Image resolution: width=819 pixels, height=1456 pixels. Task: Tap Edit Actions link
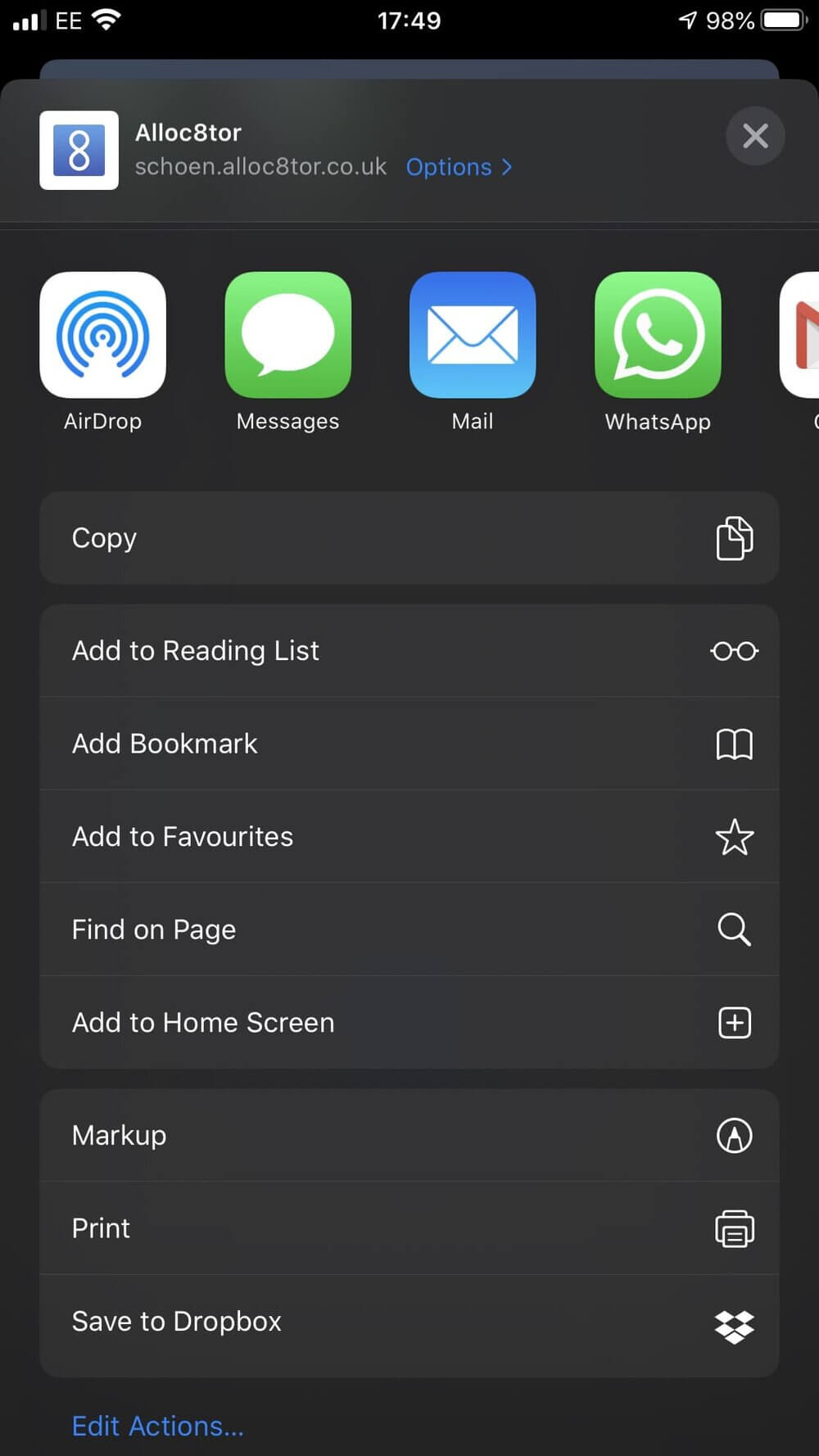click(158, 1427)
